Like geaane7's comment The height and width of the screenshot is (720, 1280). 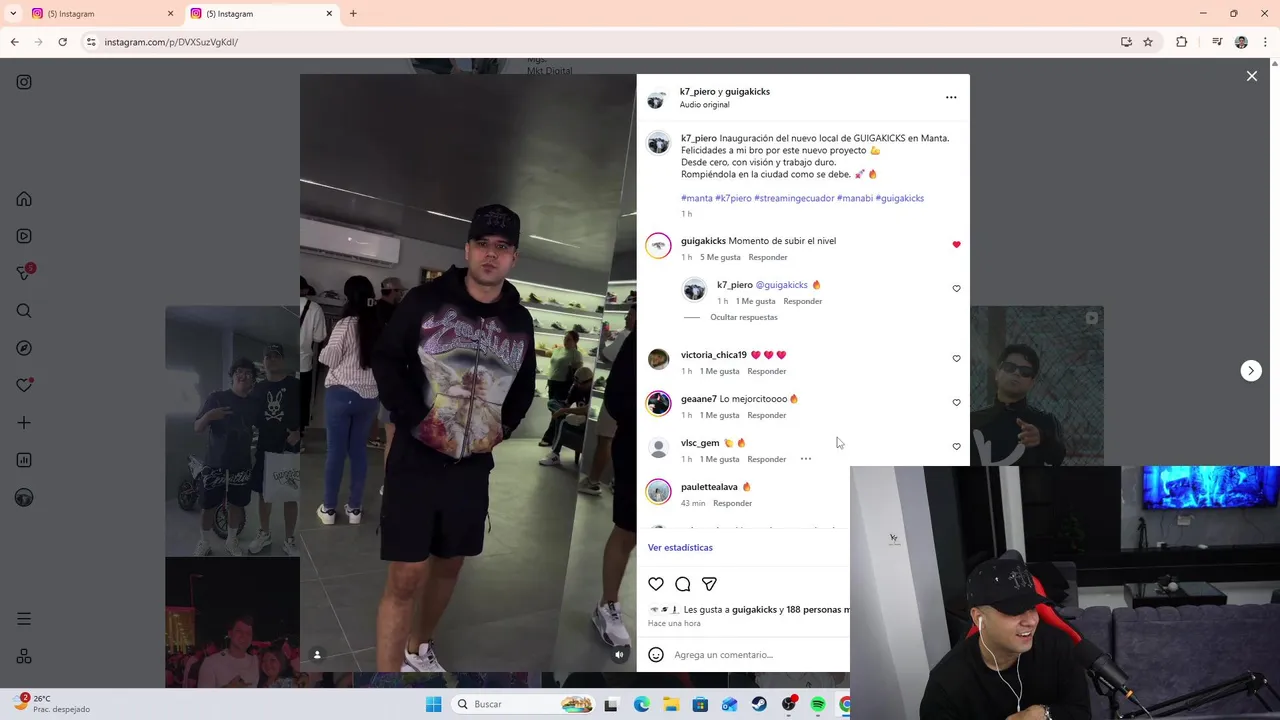pos(956,402)
